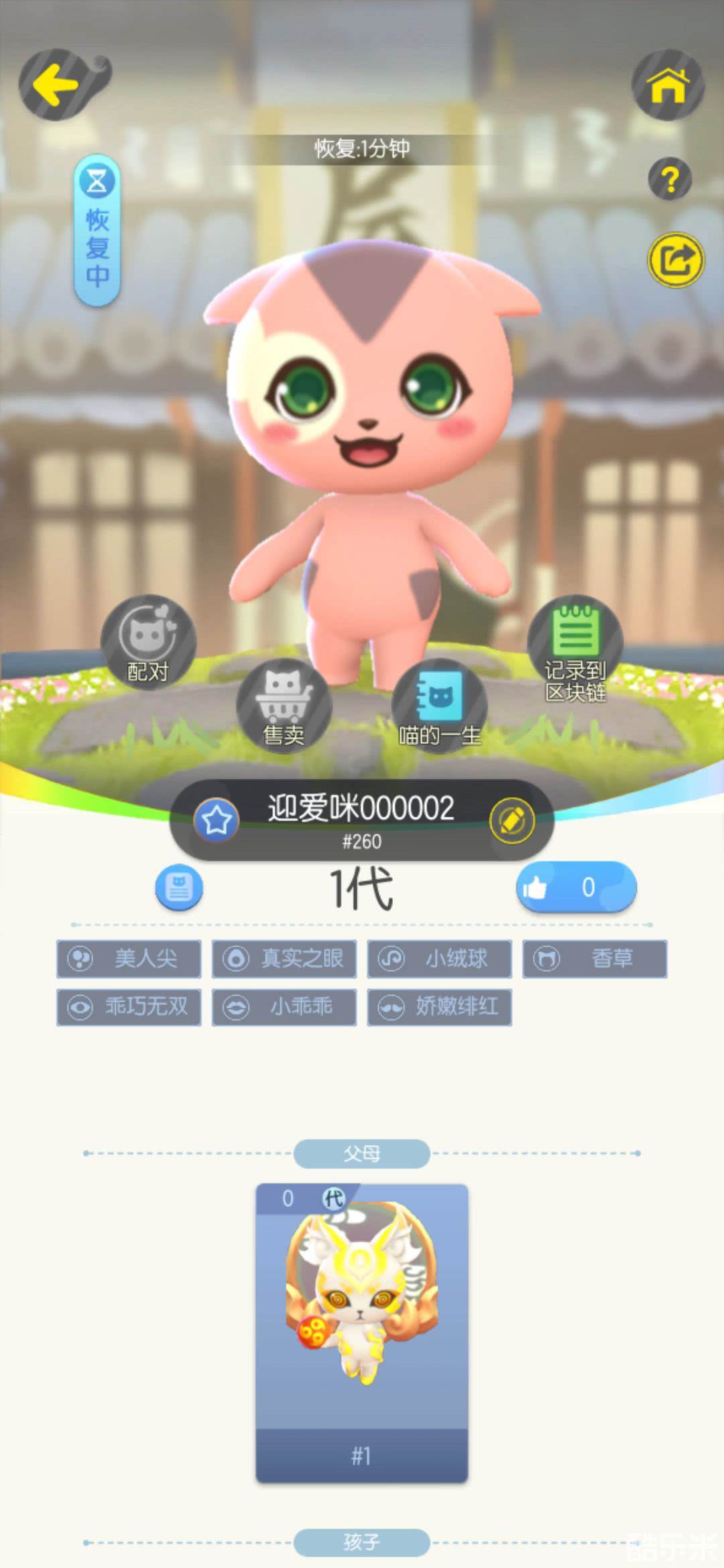Tap 记录到区块链 record to blockchain
Viewport: 724px width, 1568px height.
(575, 647)
